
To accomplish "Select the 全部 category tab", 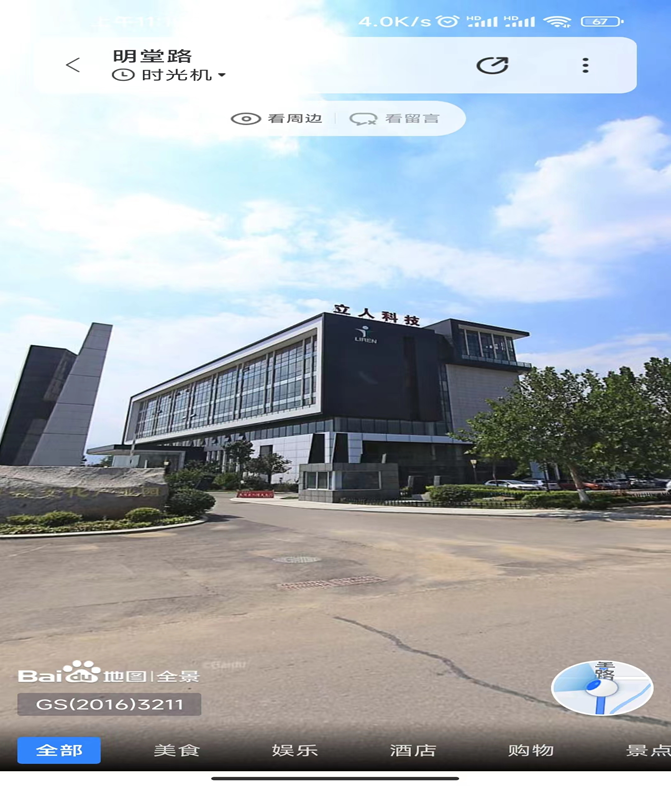I will 59,750.
